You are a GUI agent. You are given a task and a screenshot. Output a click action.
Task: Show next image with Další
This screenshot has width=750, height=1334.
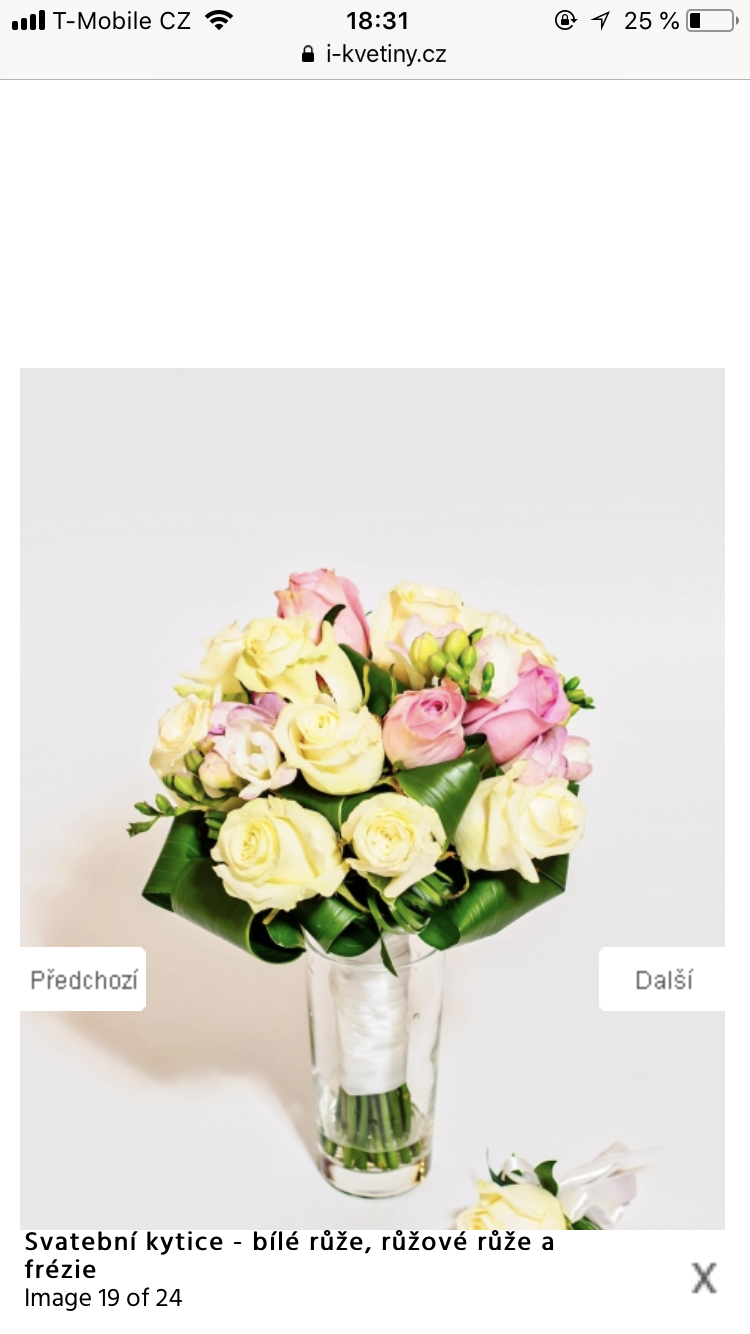[662, 979]
